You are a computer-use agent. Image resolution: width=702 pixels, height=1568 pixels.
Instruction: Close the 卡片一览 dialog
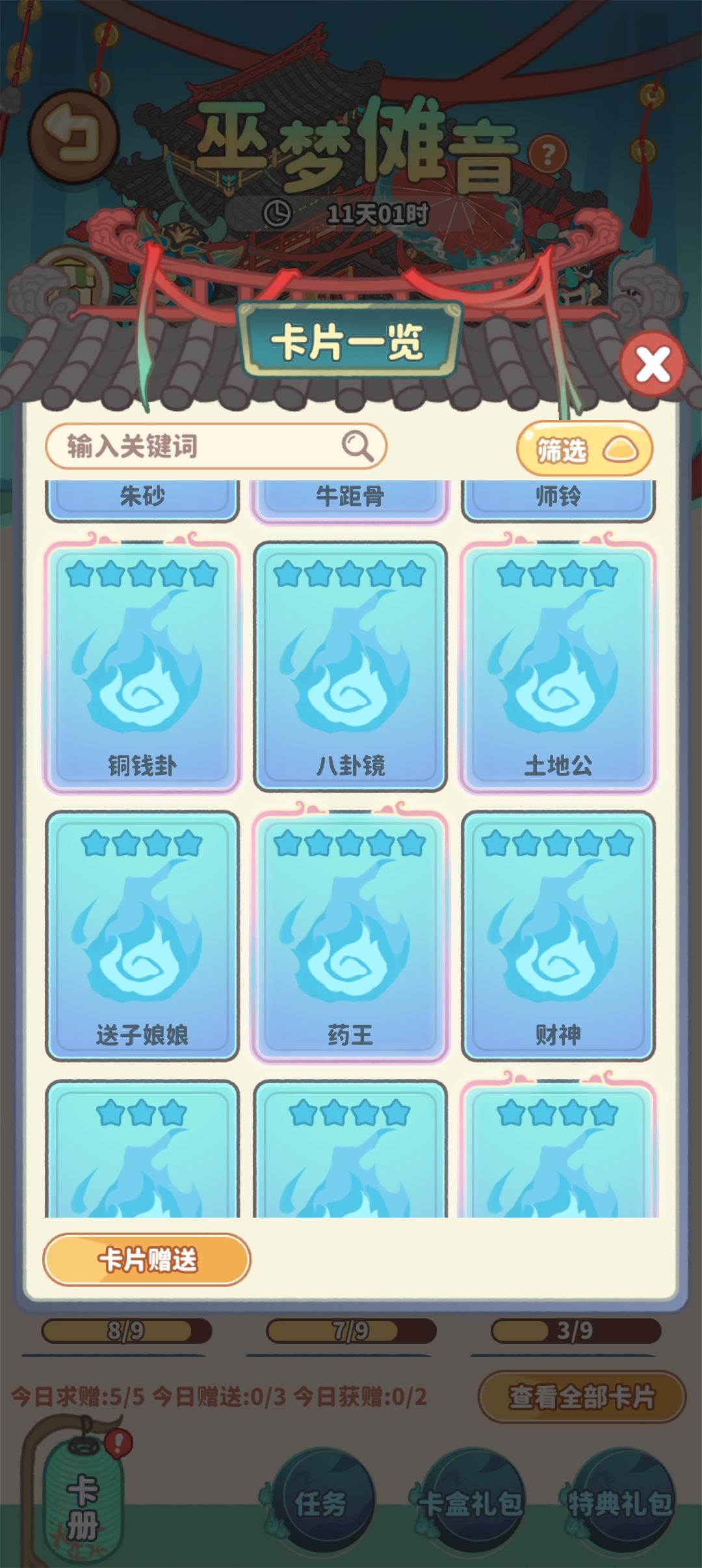(653, 364)
